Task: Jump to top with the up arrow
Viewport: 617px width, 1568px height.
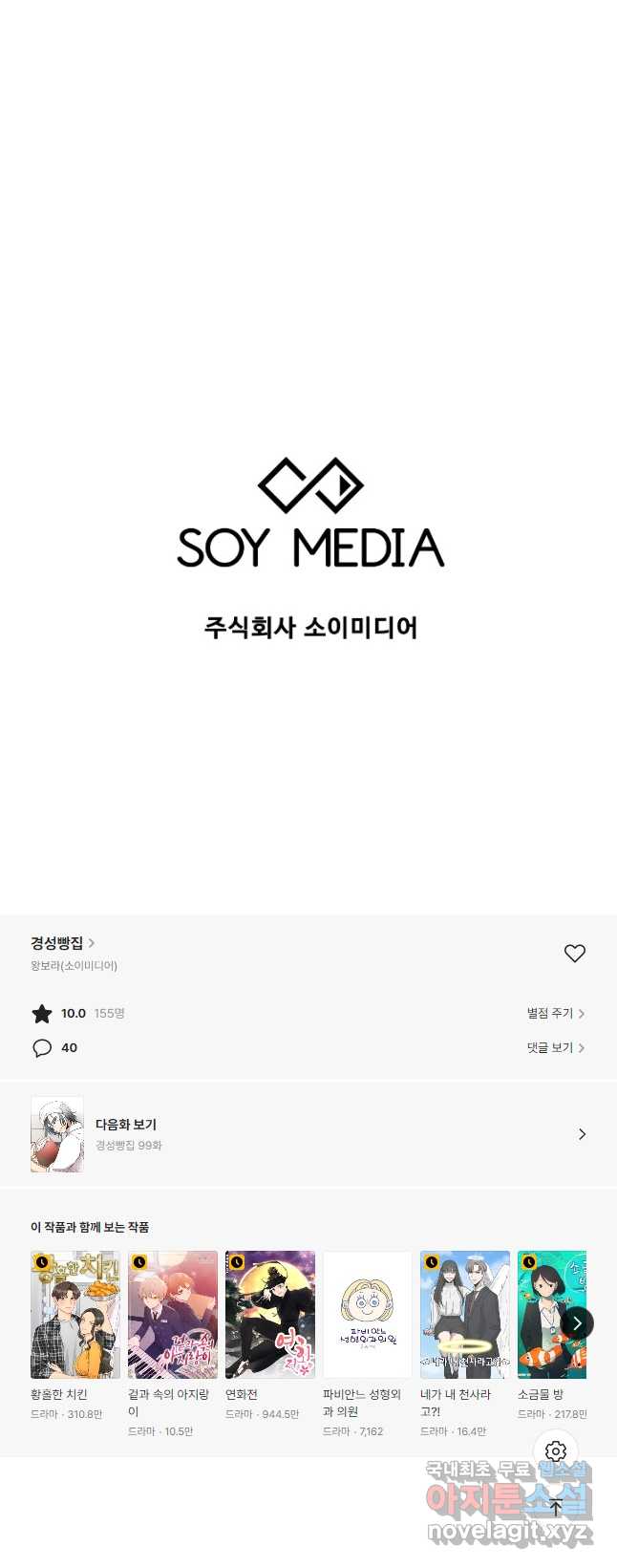Action: (x=556, y=1508)
